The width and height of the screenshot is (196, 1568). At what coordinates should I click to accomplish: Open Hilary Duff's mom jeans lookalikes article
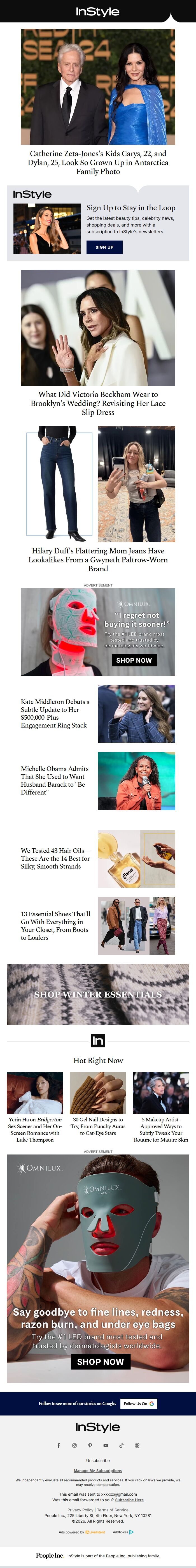[98, 559]
